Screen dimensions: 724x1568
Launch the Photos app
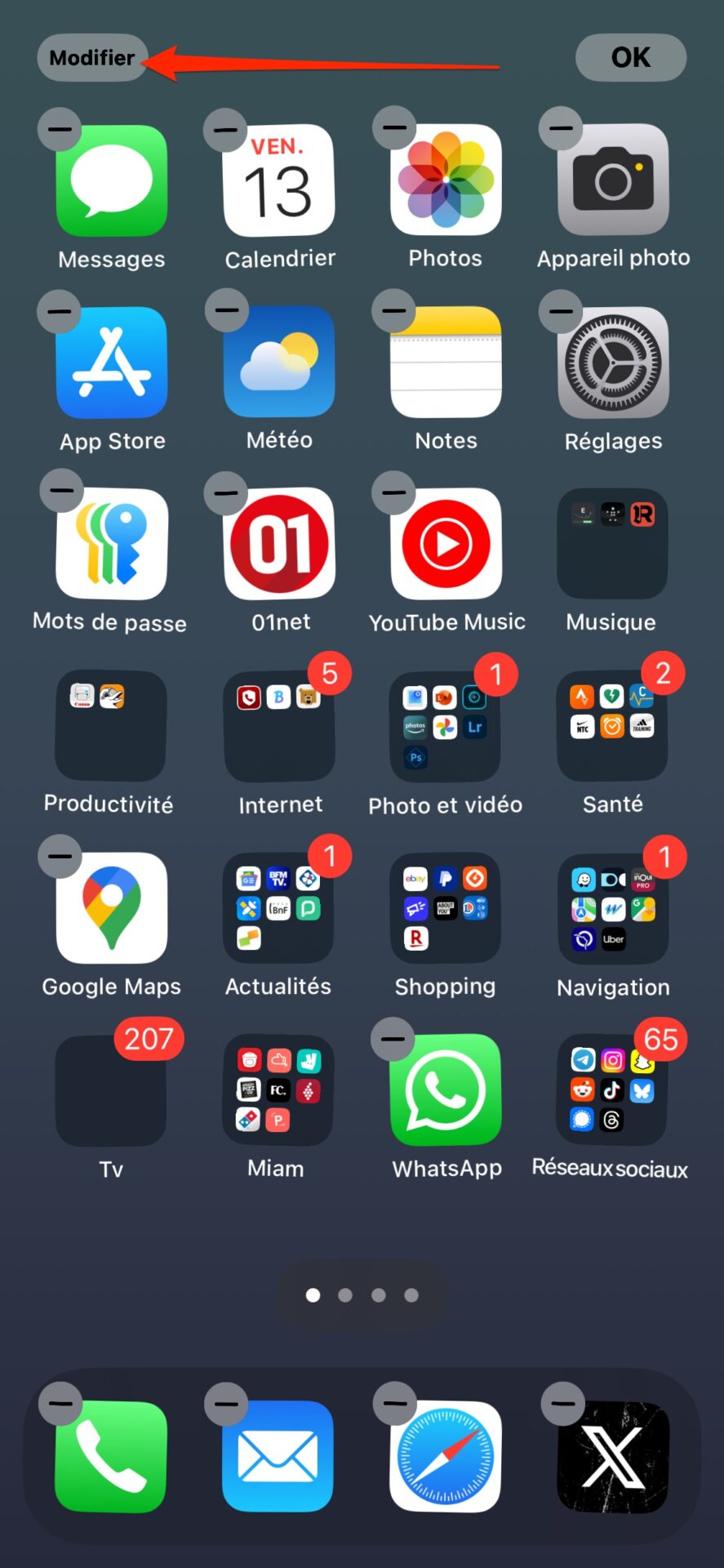point(446,180)
